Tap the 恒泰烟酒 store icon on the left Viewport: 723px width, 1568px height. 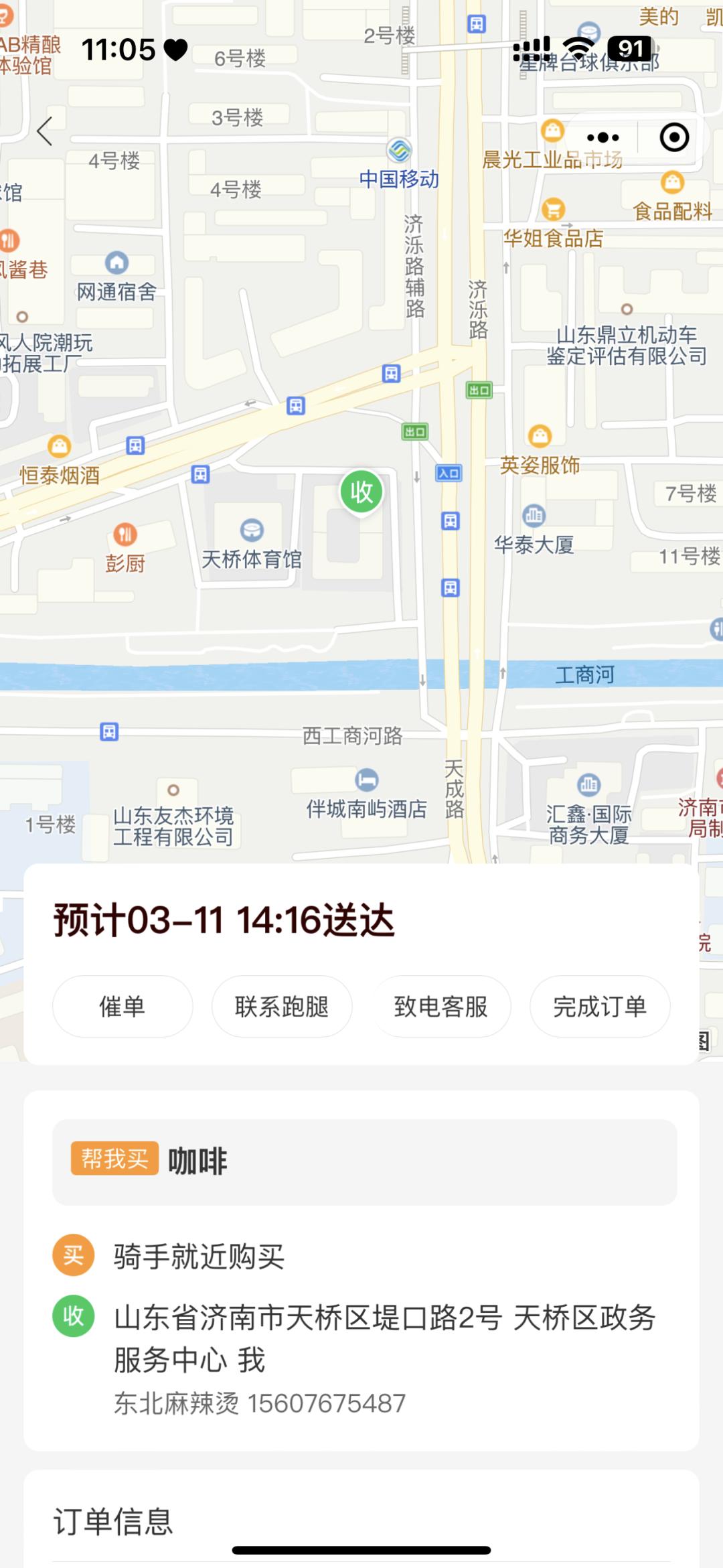[x=59, y=445]
